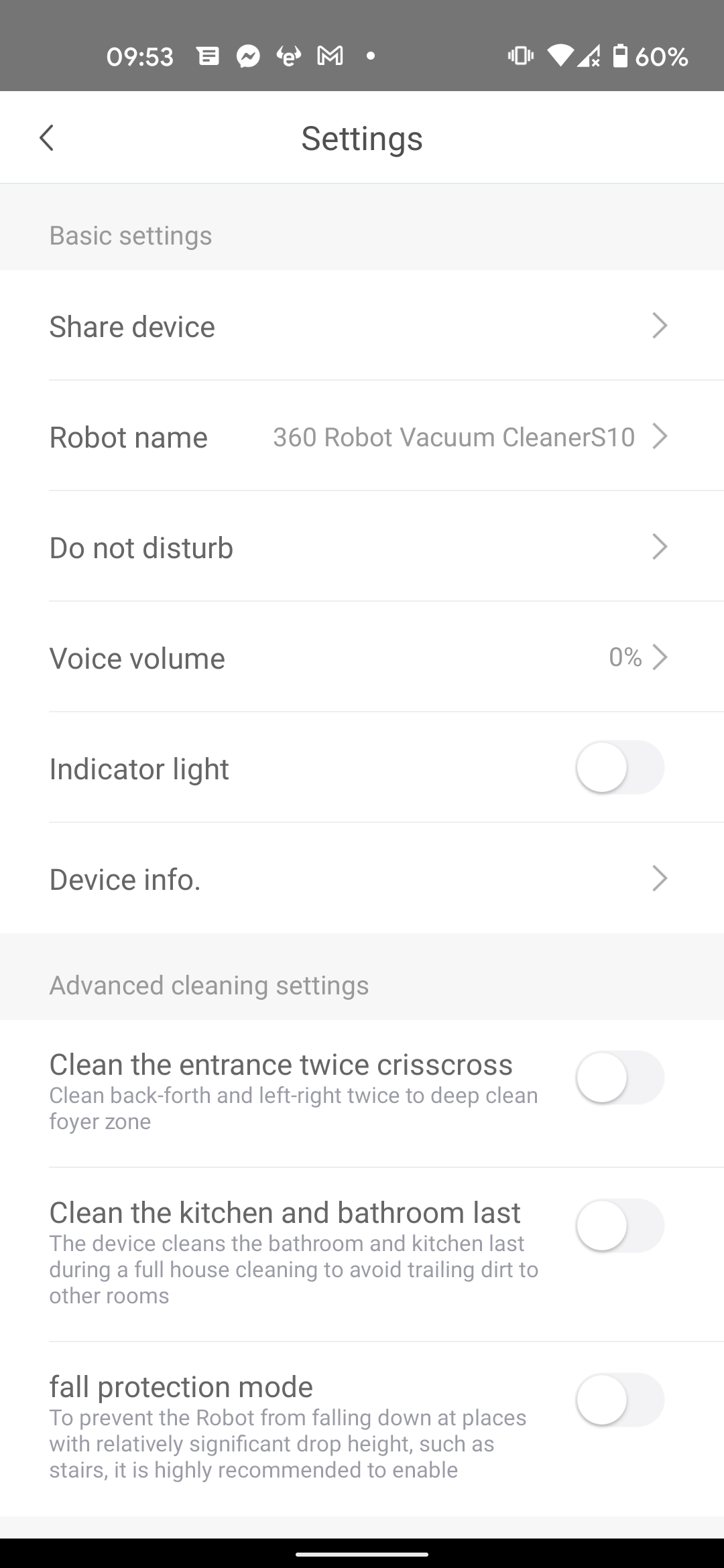This screenshot has width=724, height=1568.
Task: Enable Clean the kitchen and bathroom last
Action: point(620,1226)
